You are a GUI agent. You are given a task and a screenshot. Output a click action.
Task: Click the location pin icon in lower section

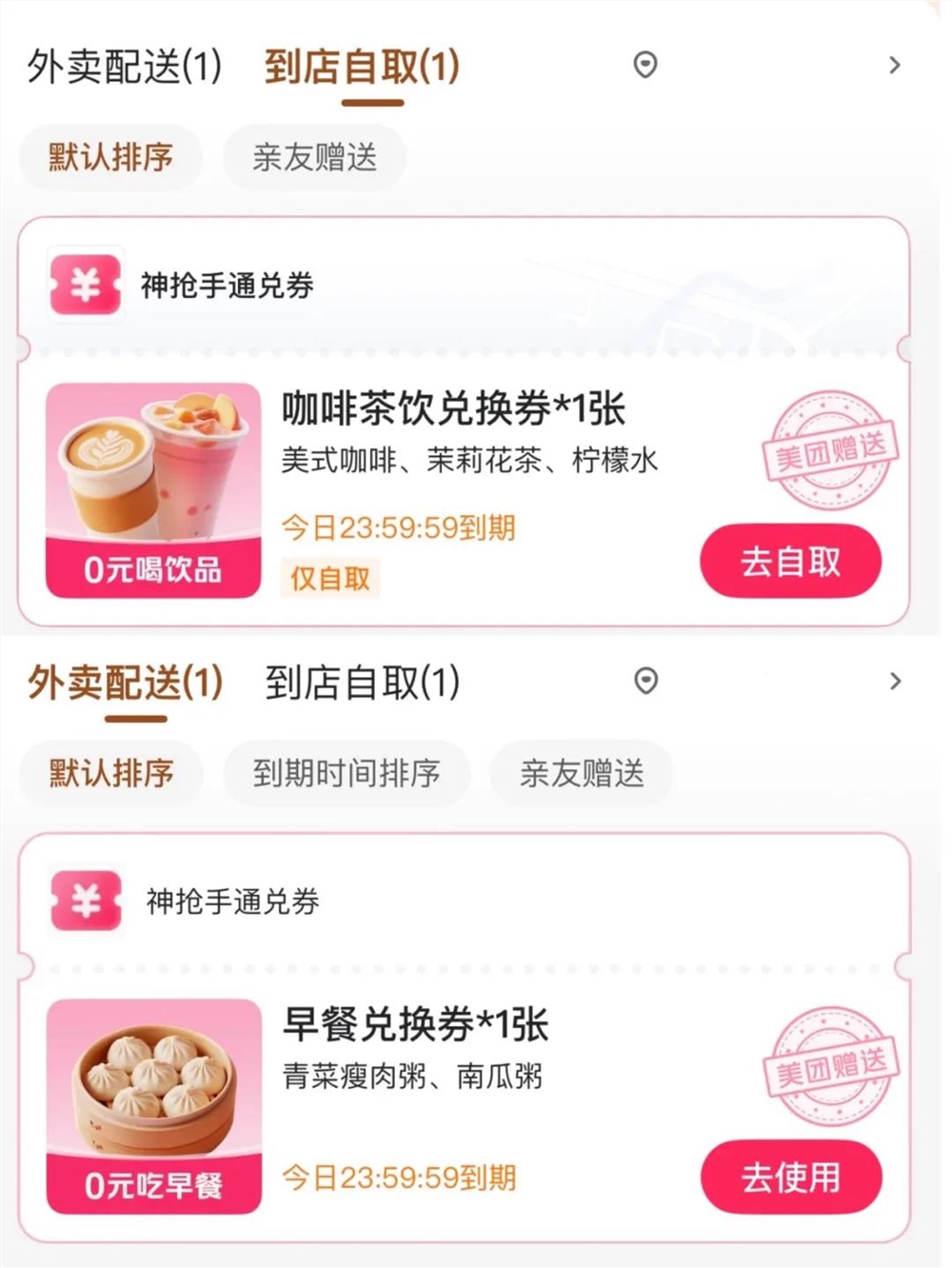645,681
